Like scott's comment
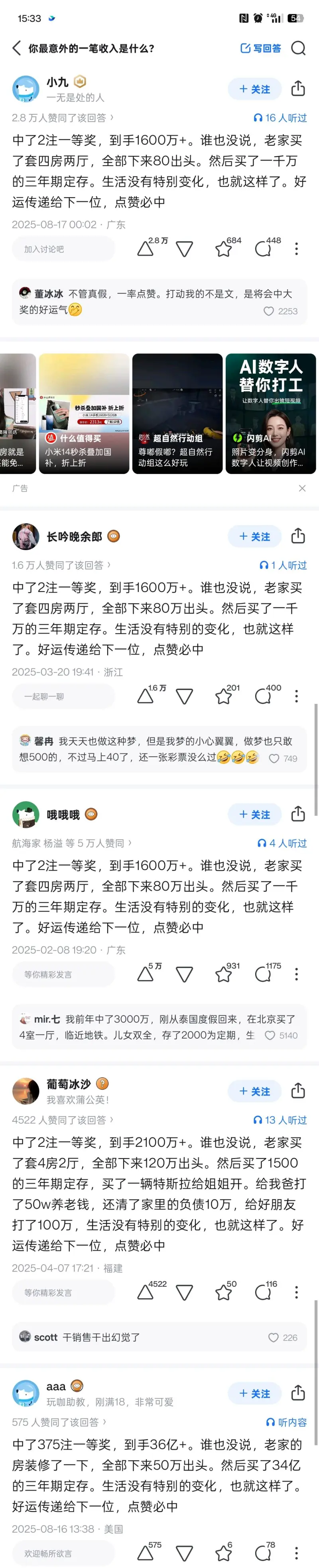This screenshot has height=1568, width=319. point(274,1337)
